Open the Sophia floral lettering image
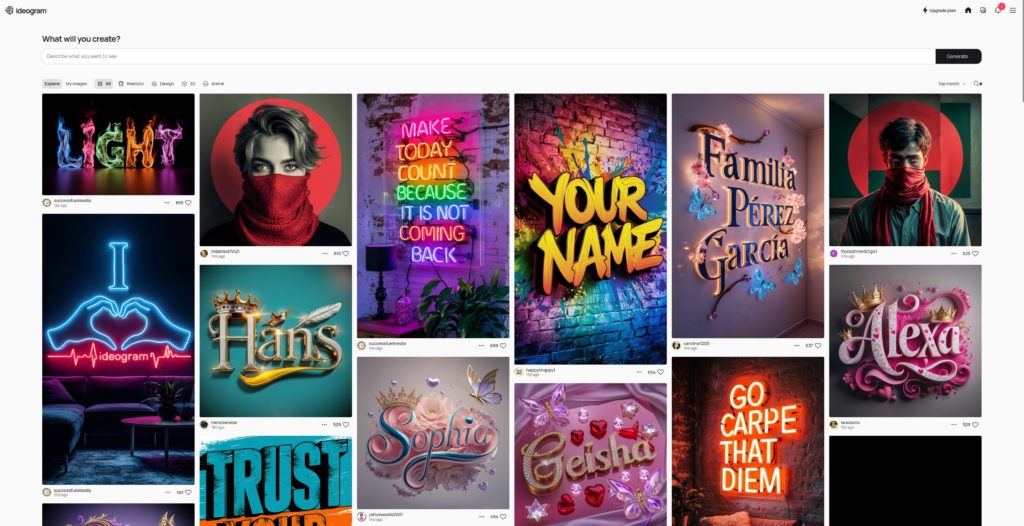1024x526 pixels. (x=433, y=432)
